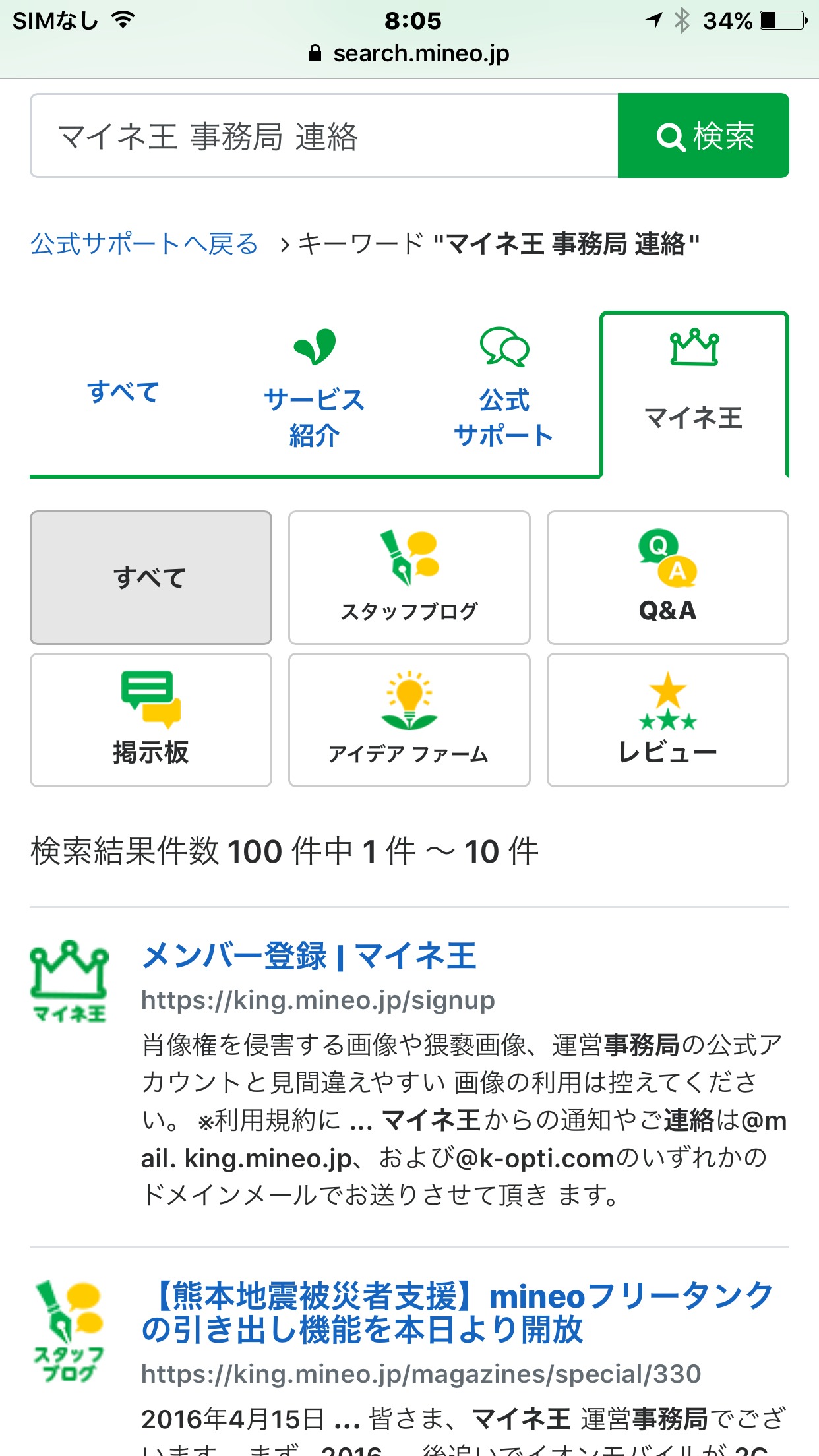819x1456 pixels.
Task: Tap the green 検索 button
Action: [703, 136]
